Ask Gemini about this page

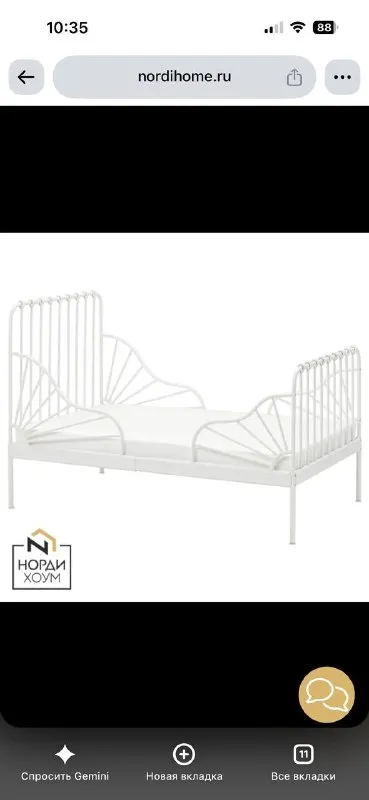(65, 764)
